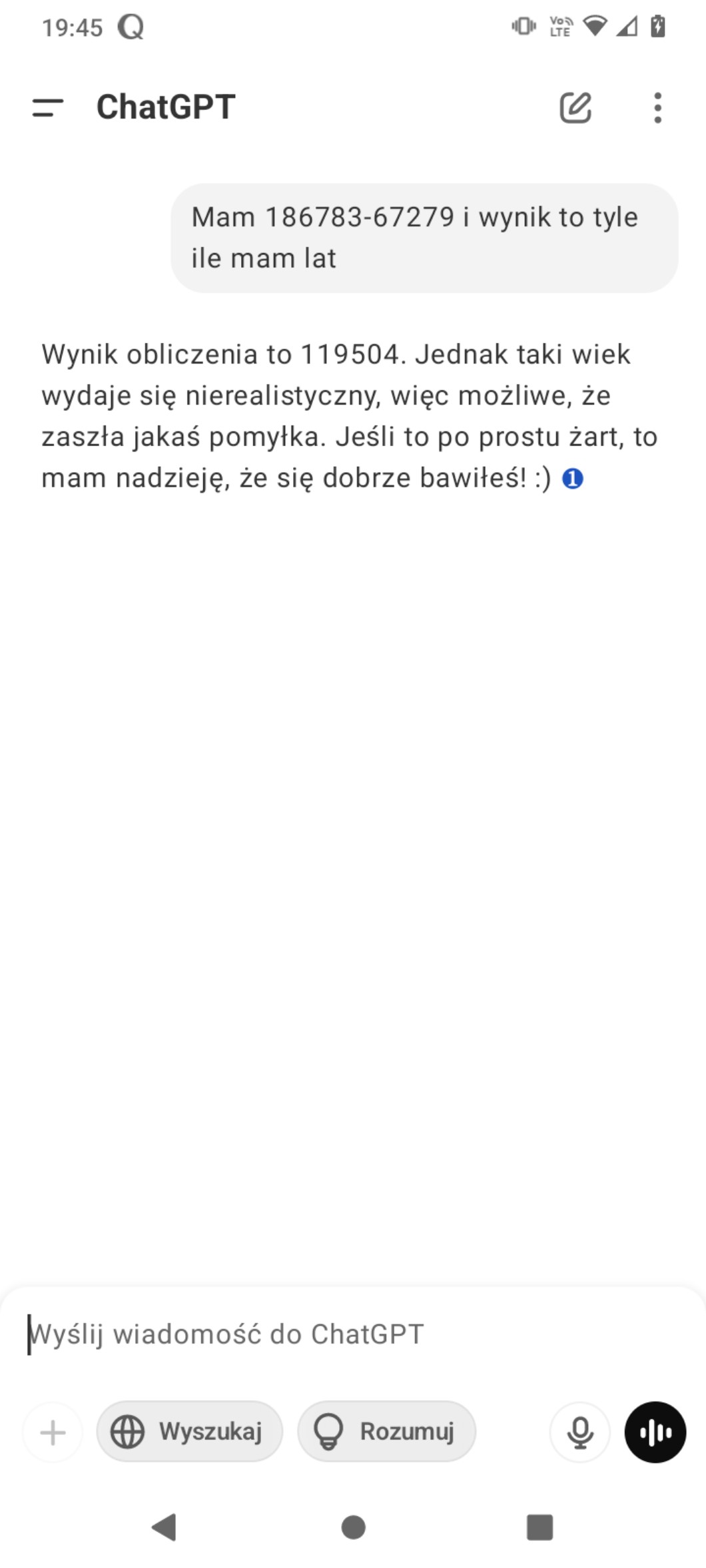
Task: Open the blue citation marker number 1
Action: click(573, 479)
